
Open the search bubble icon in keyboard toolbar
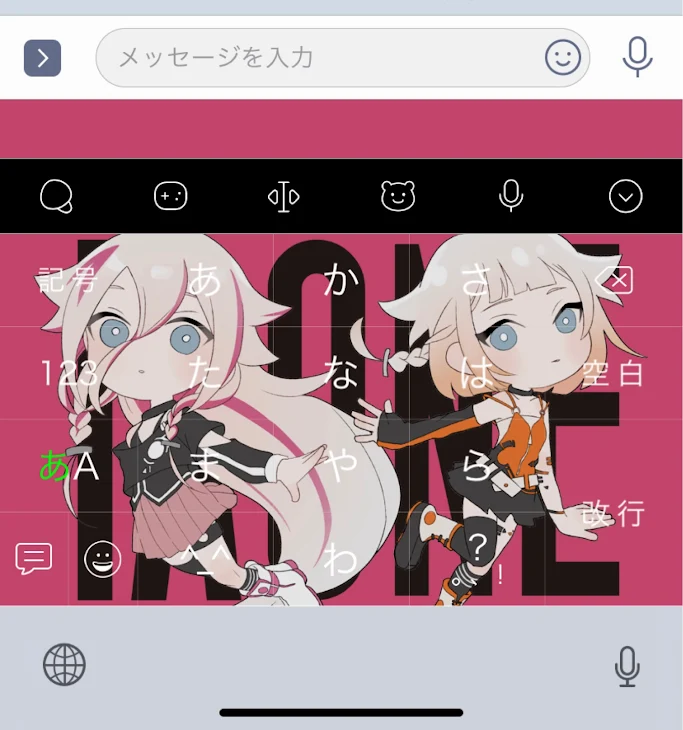(x=56, y=196)
